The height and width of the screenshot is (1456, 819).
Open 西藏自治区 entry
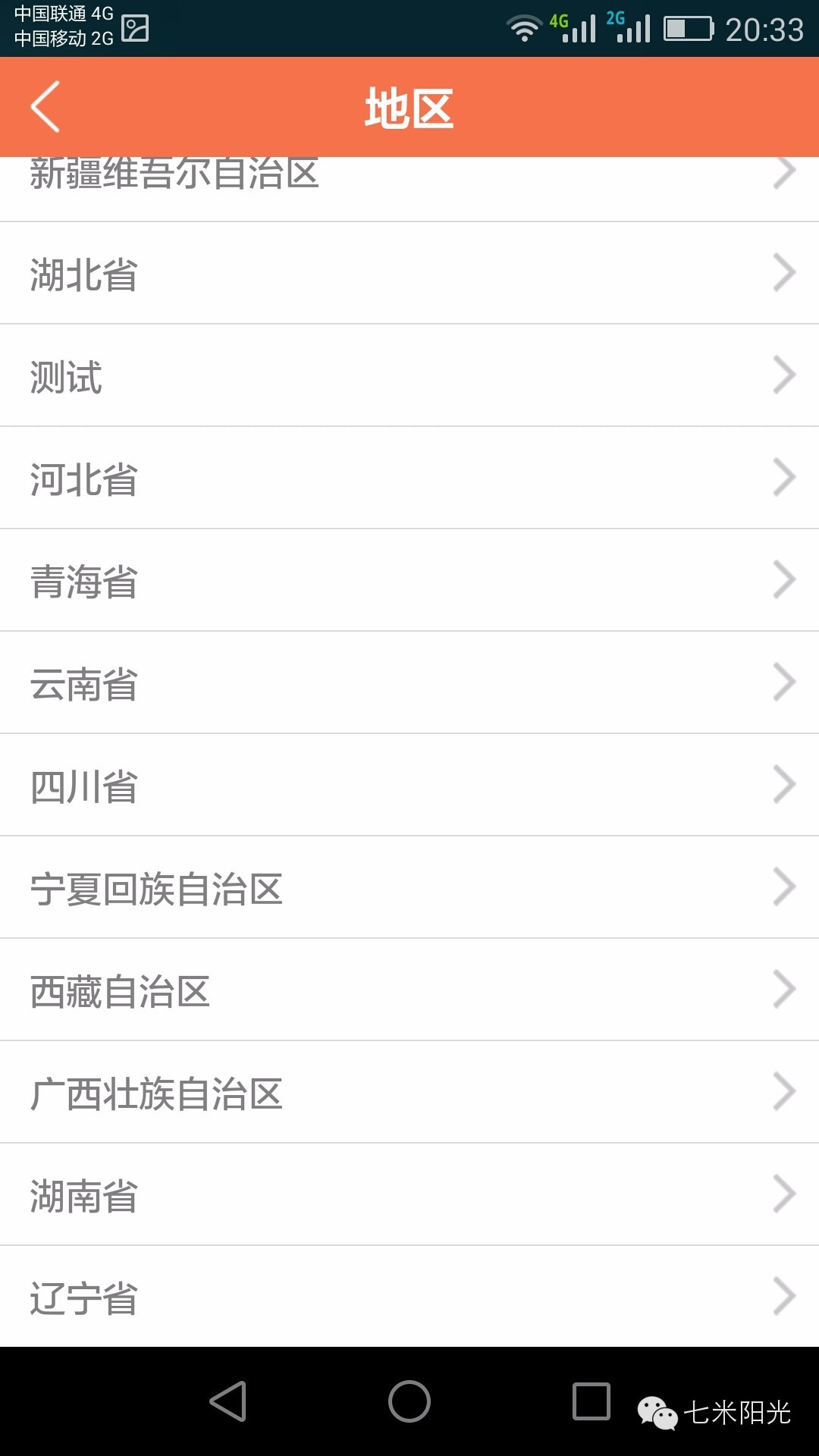[x=409, y=990]
